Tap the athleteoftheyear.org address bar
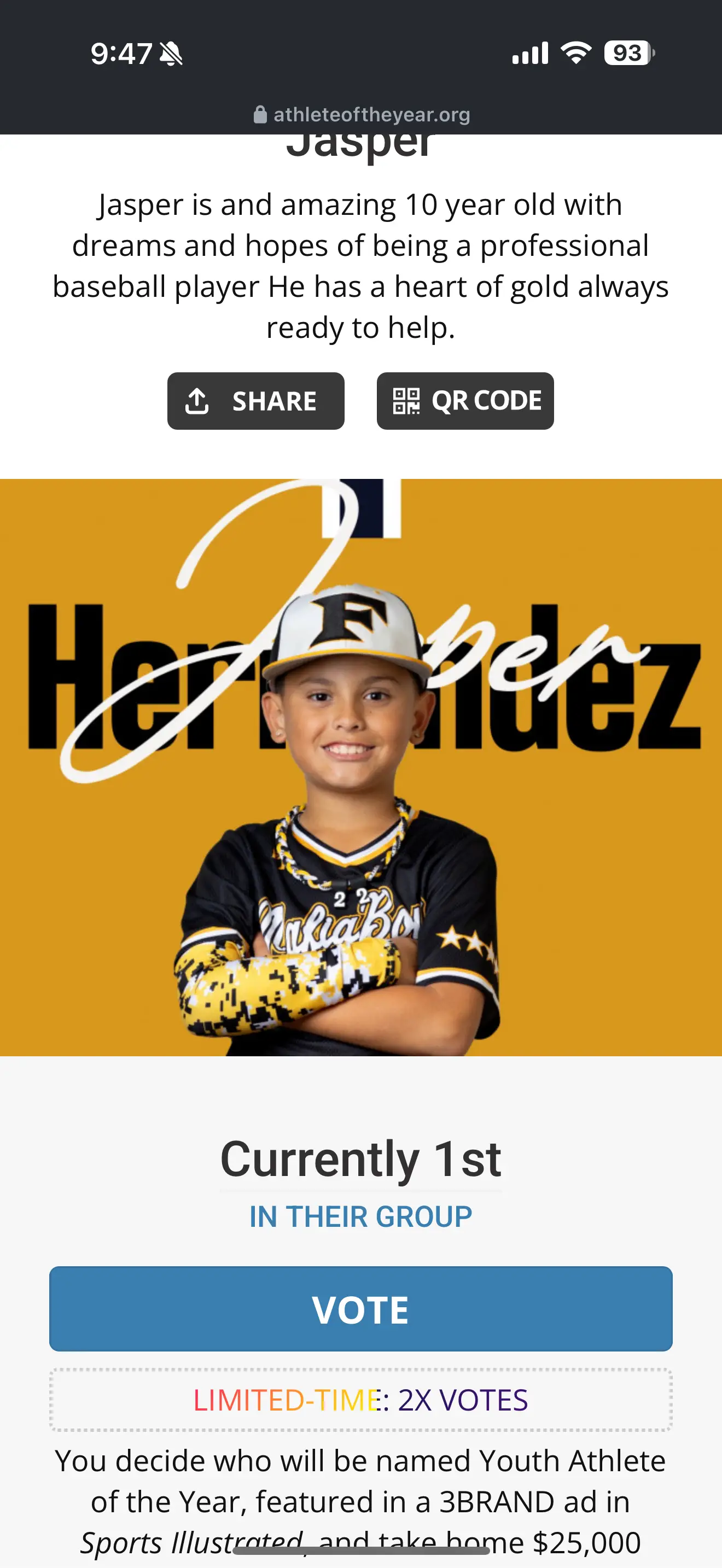 [362, 114]
